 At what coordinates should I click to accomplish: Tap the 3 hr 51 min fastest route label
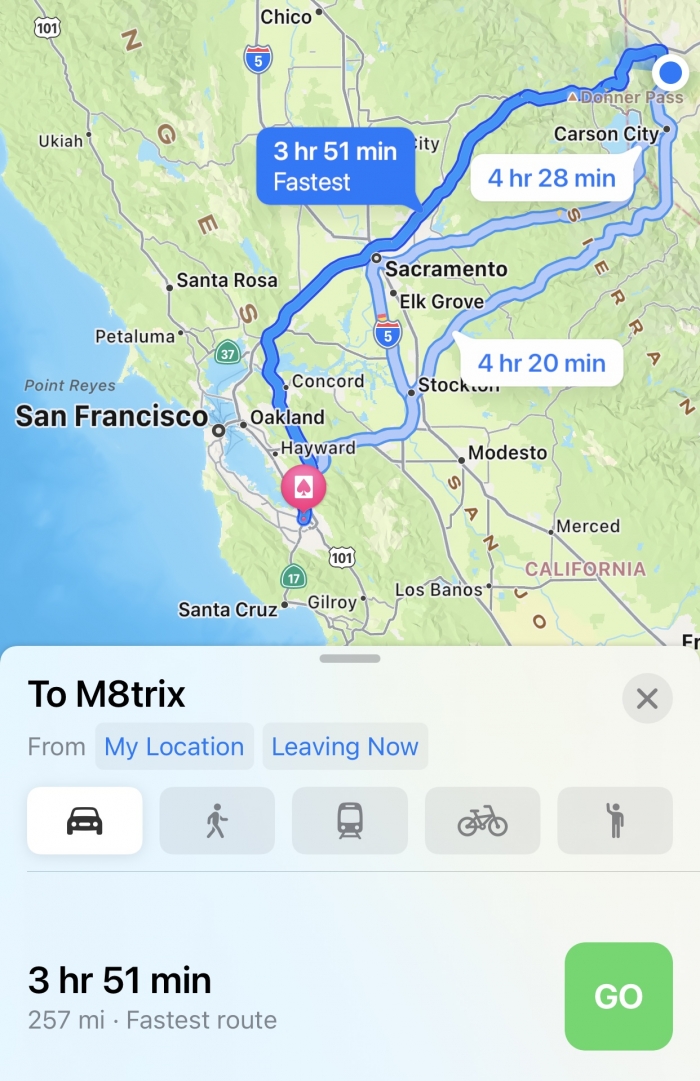point(335,166)
